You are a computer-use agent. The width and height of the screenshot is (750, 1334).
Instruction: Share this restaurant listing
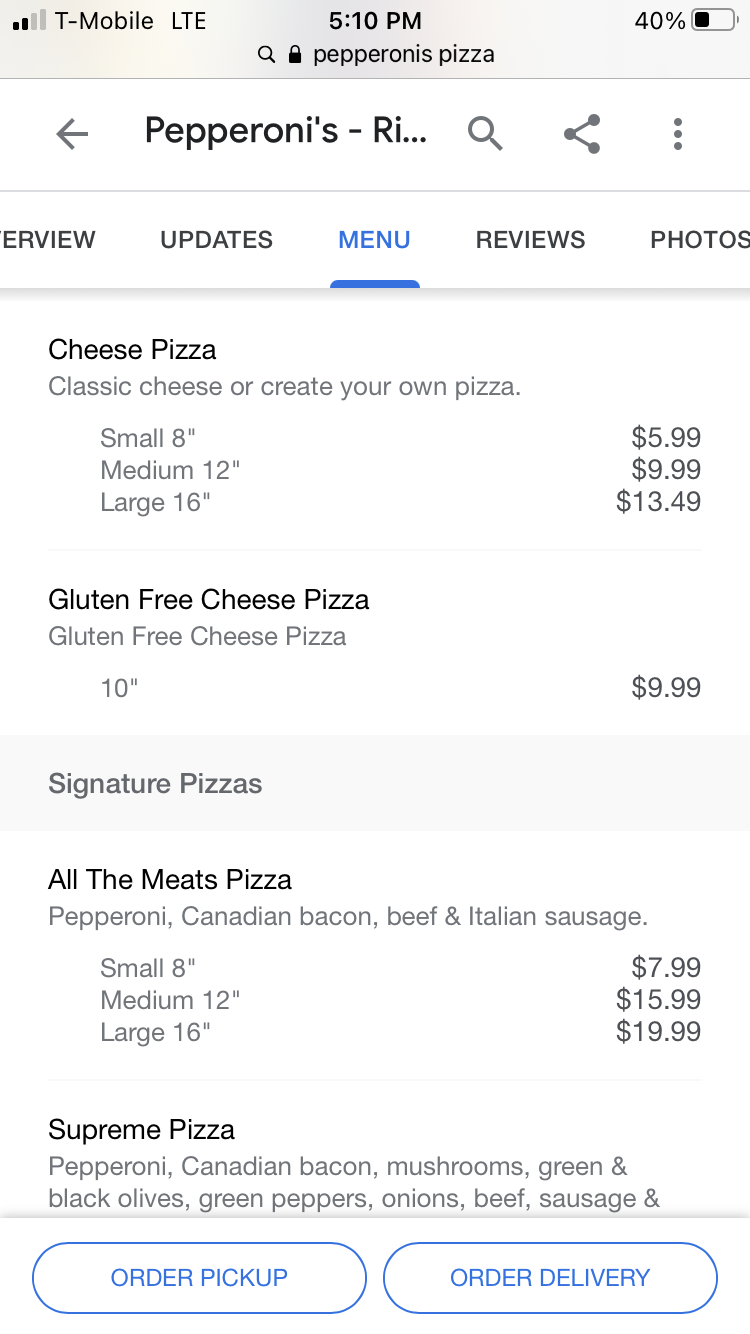(582, 134)
